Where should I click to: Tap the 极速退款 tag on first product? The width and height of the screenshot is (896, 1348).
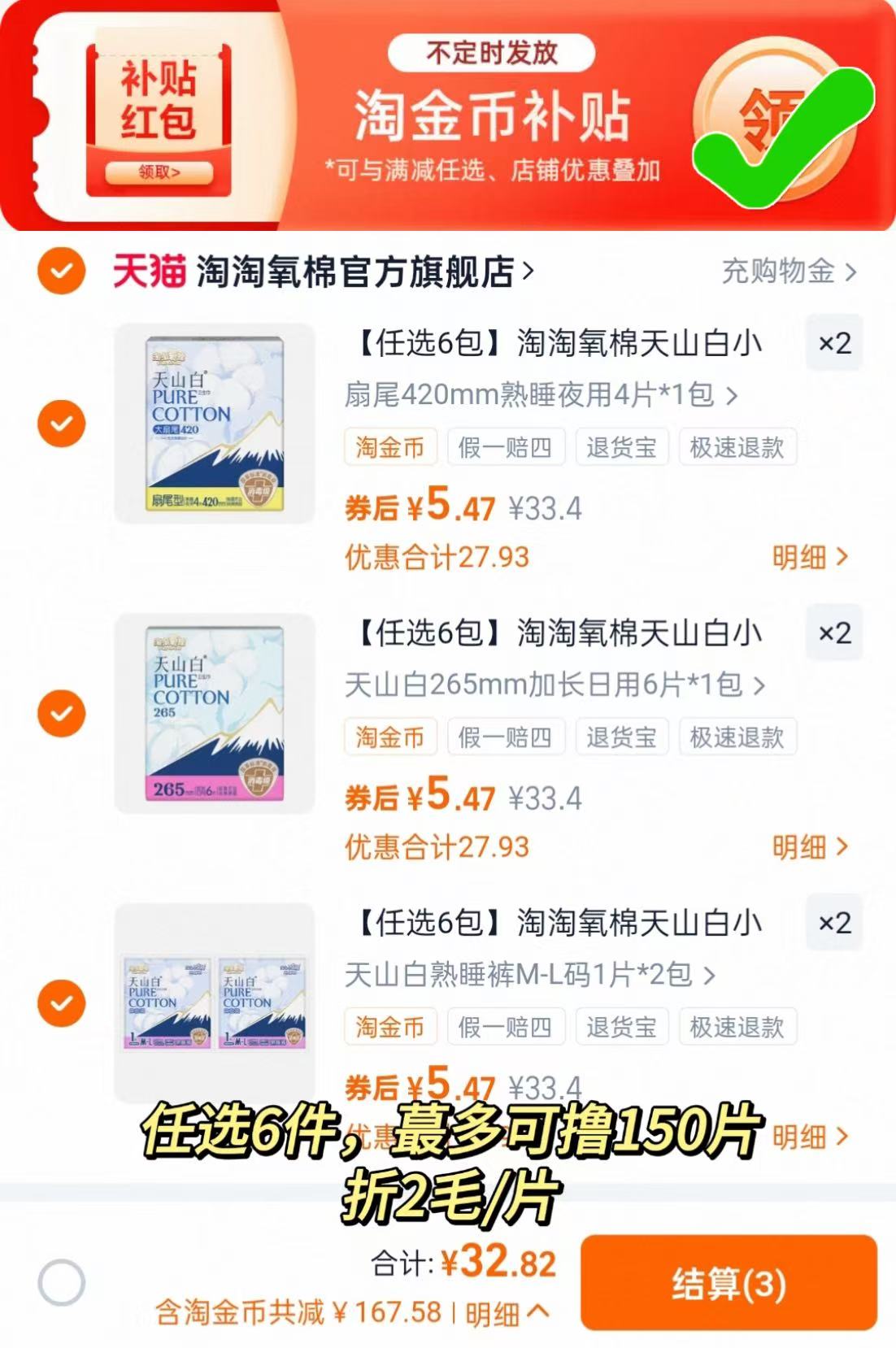738,446
